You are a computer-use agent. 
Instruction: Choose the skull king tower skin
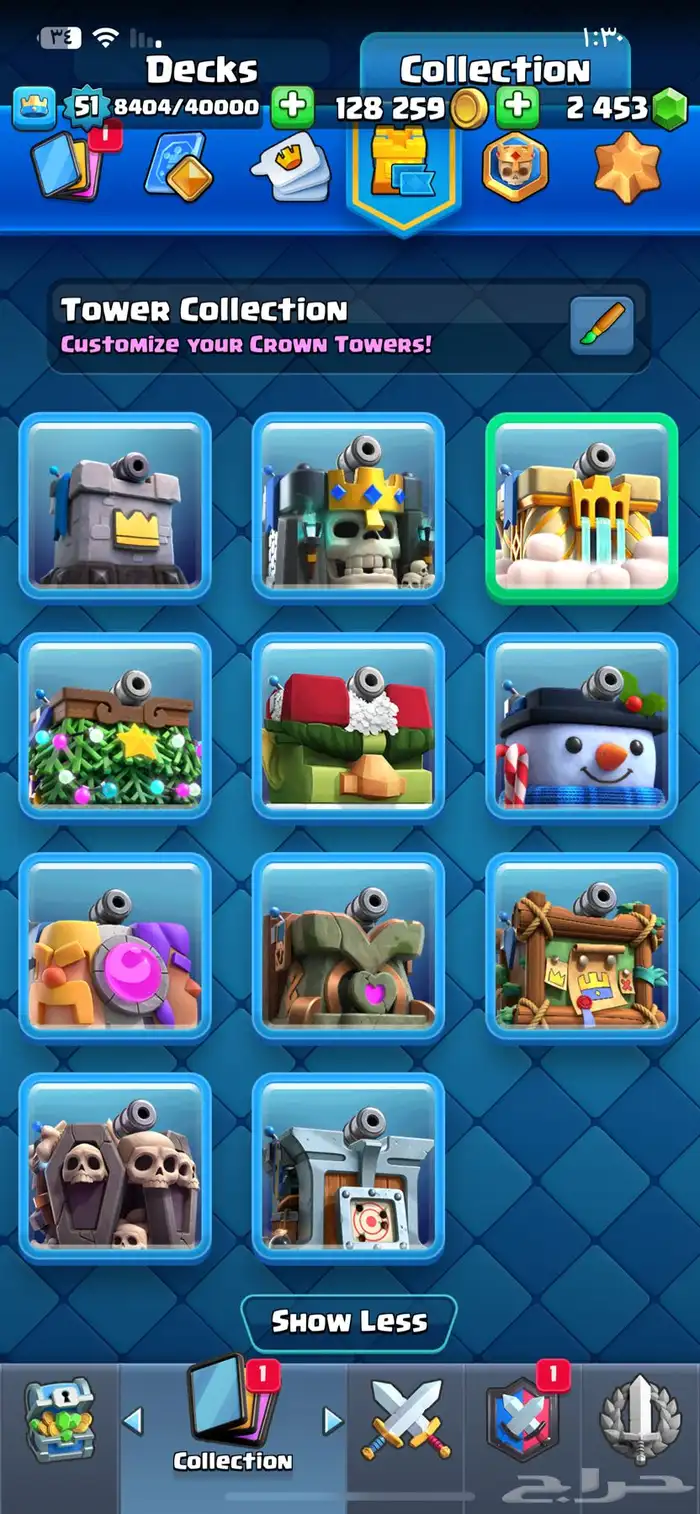tap(348, 507)
